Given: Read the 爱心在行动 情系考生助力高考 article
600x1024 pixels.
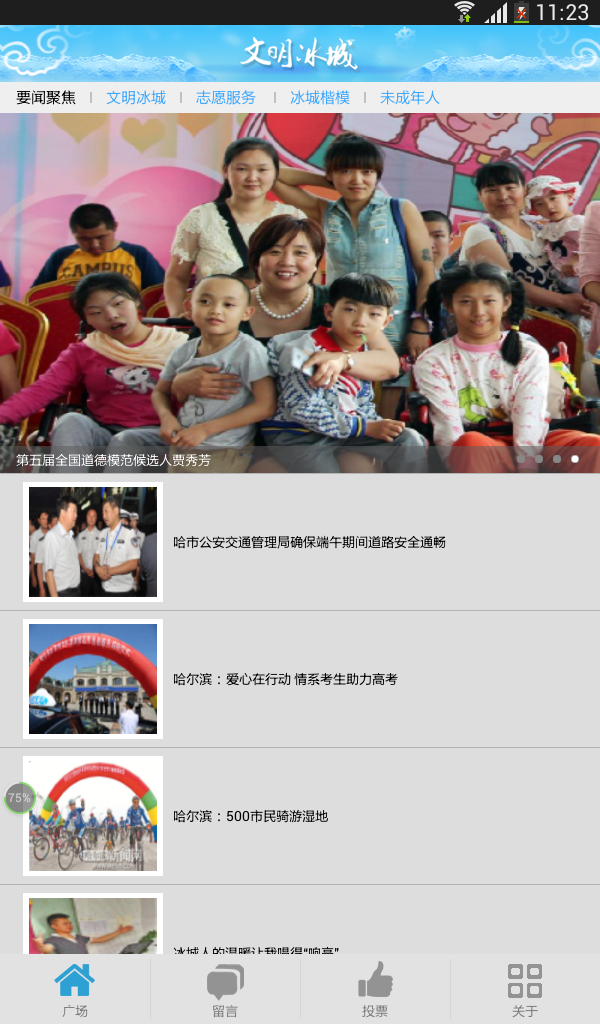Looking at the screenshot, I should [286, 679].
